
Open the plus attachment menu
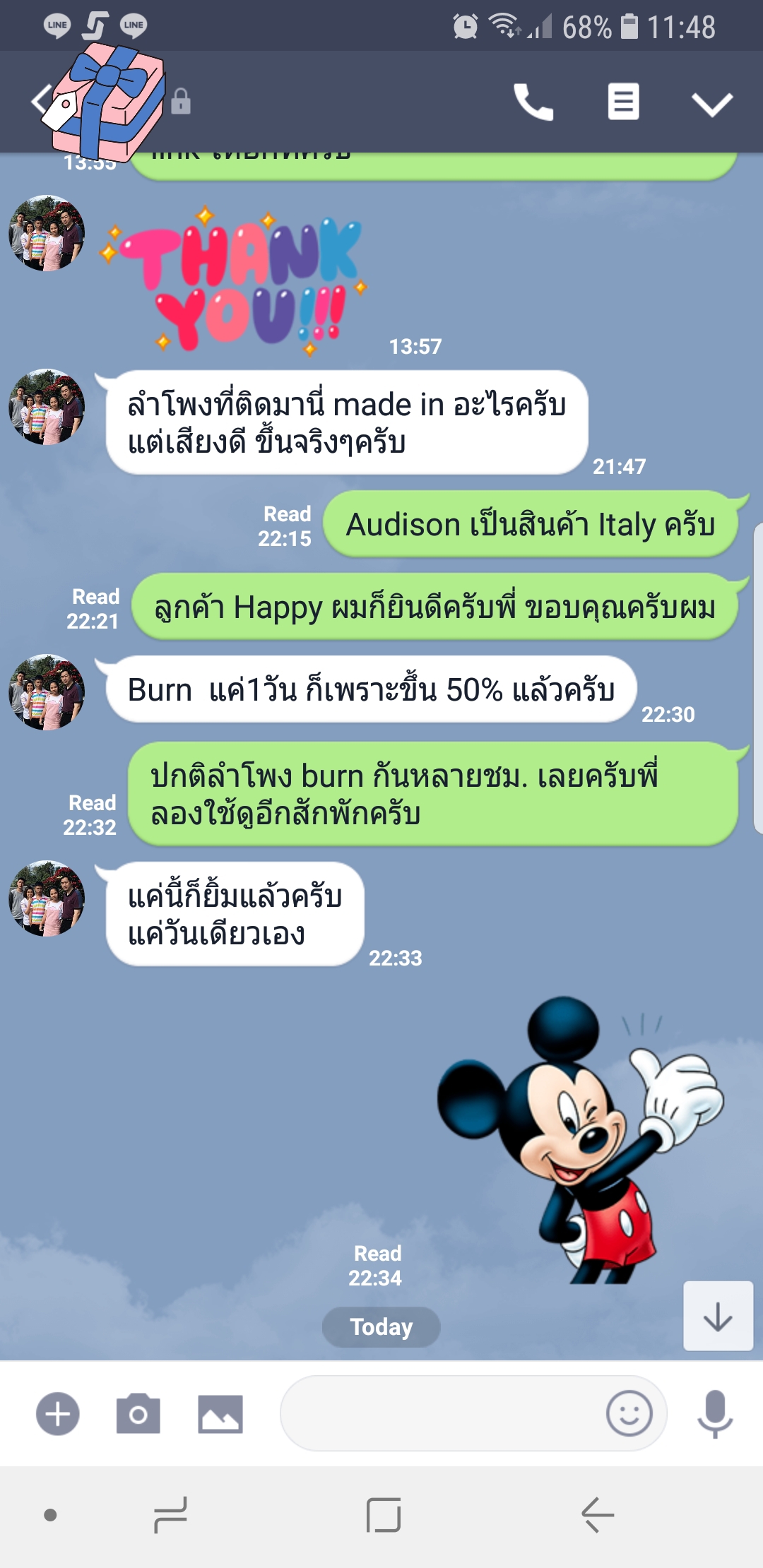click(58, 1414)
